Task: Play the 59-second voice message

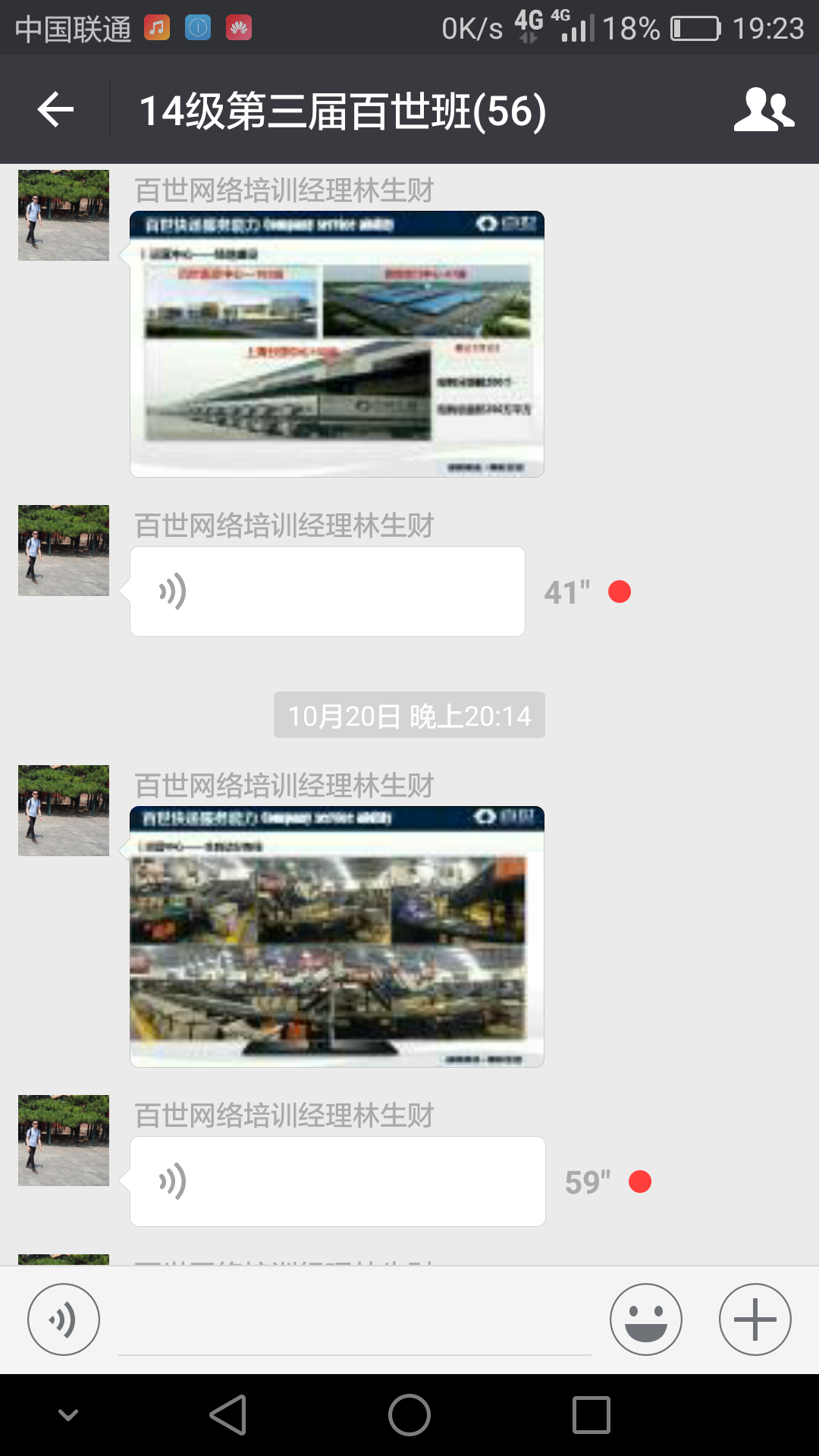Action: click(x=337, y=1181)
